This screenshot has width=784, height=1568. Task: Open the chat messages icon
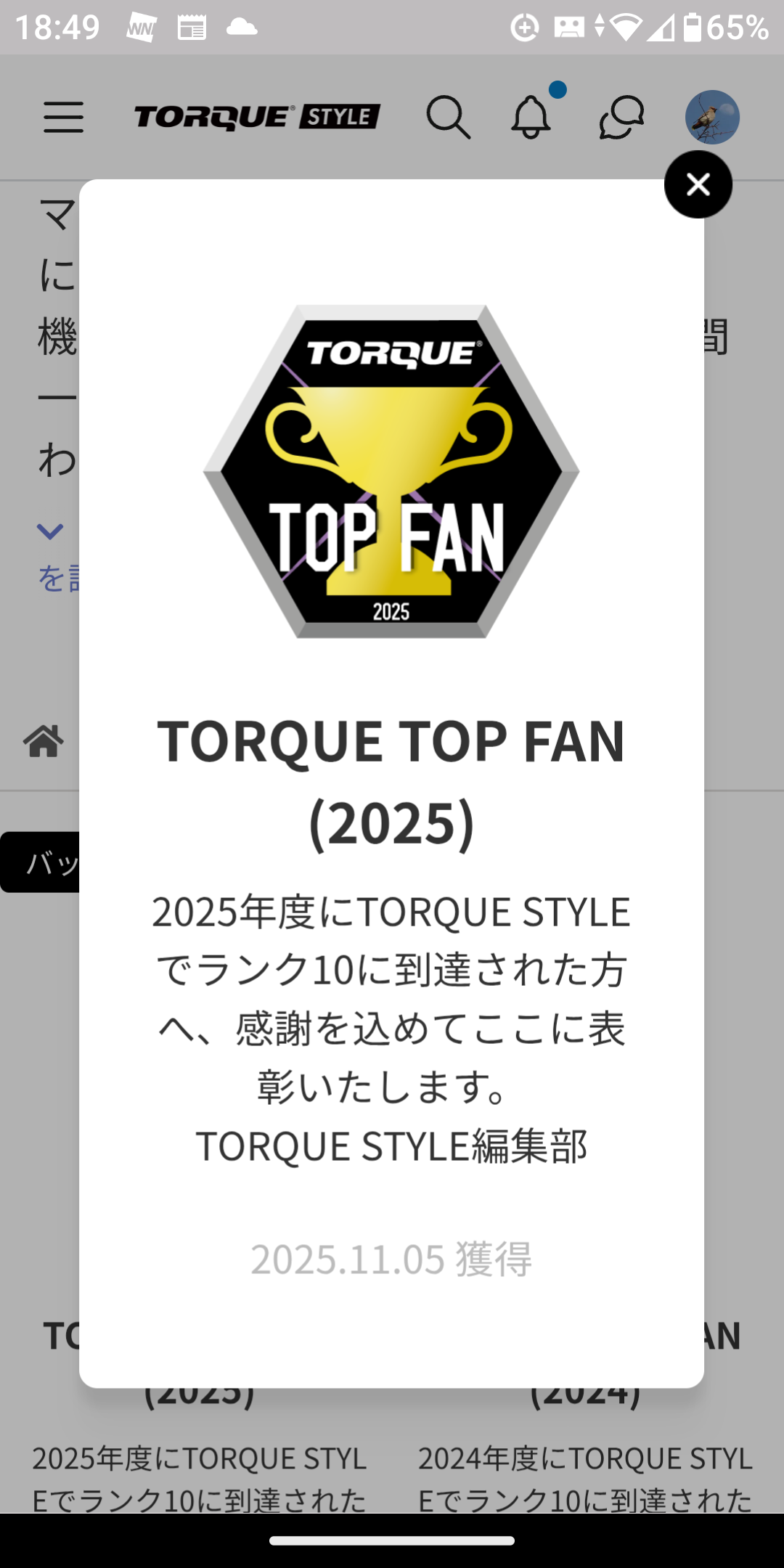coord(621,117)
